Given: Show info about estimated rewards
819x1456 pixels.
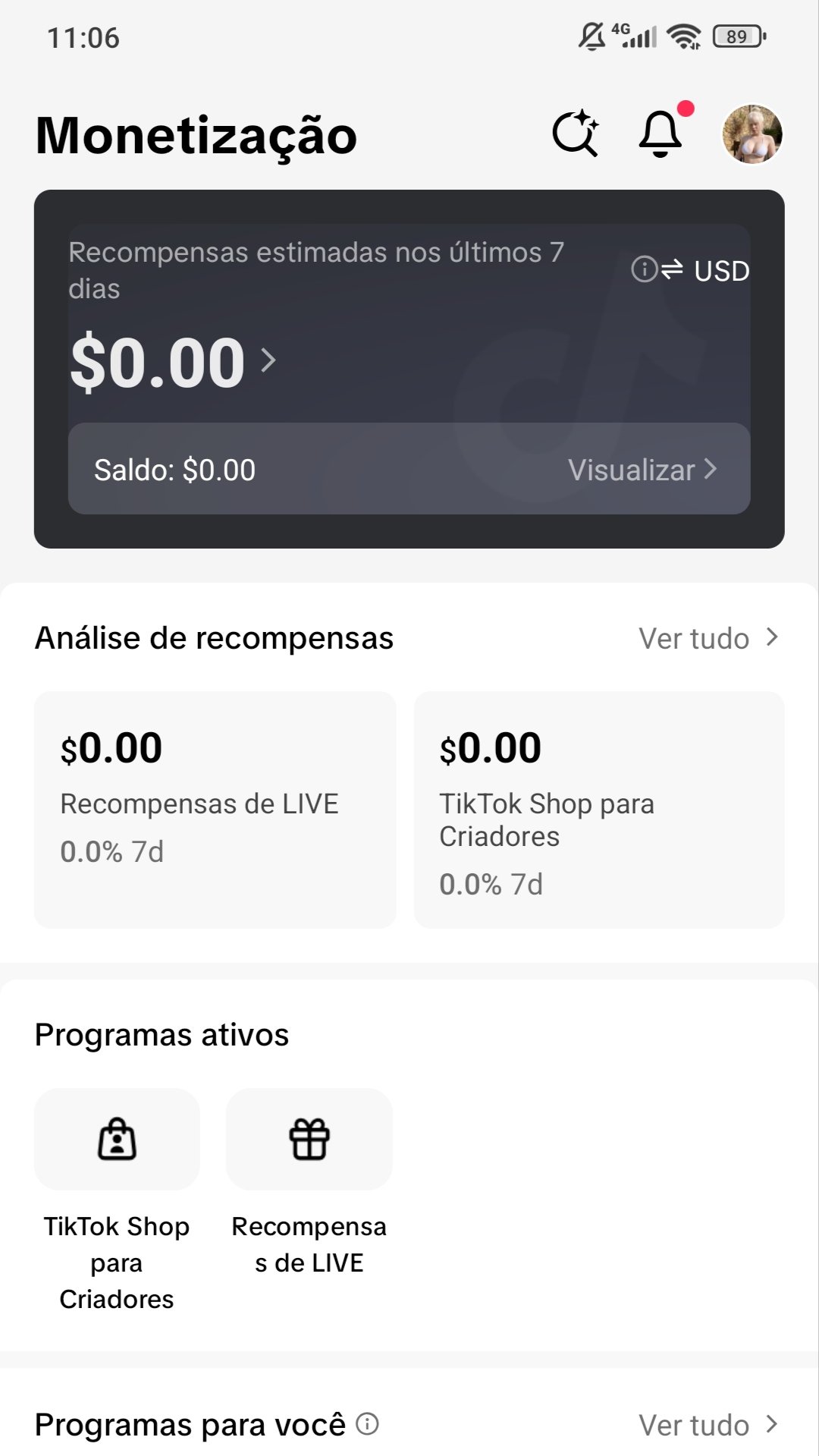Looking at the screenshot, I should pos(643,269).
